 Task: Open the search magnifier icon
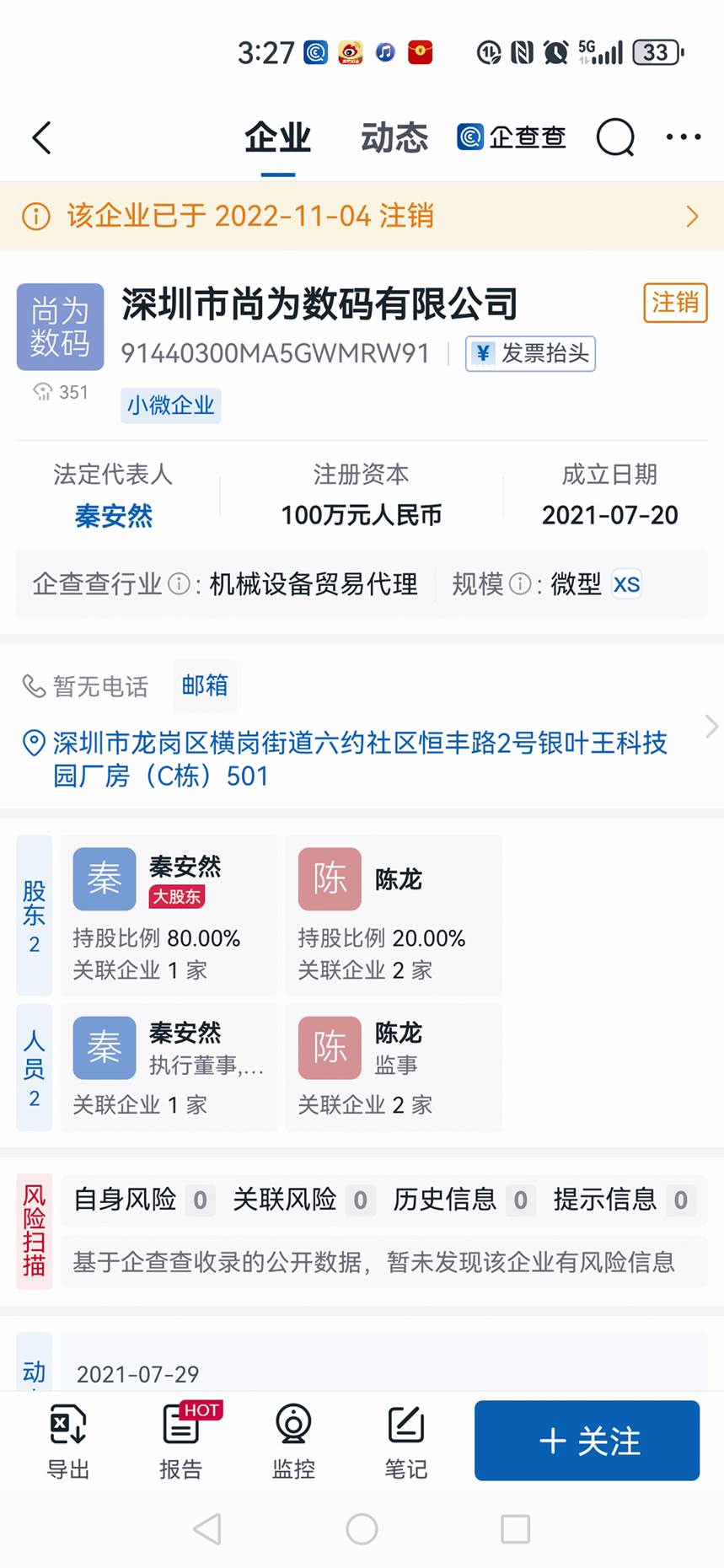pyautogui.click(x=615, y=137)
